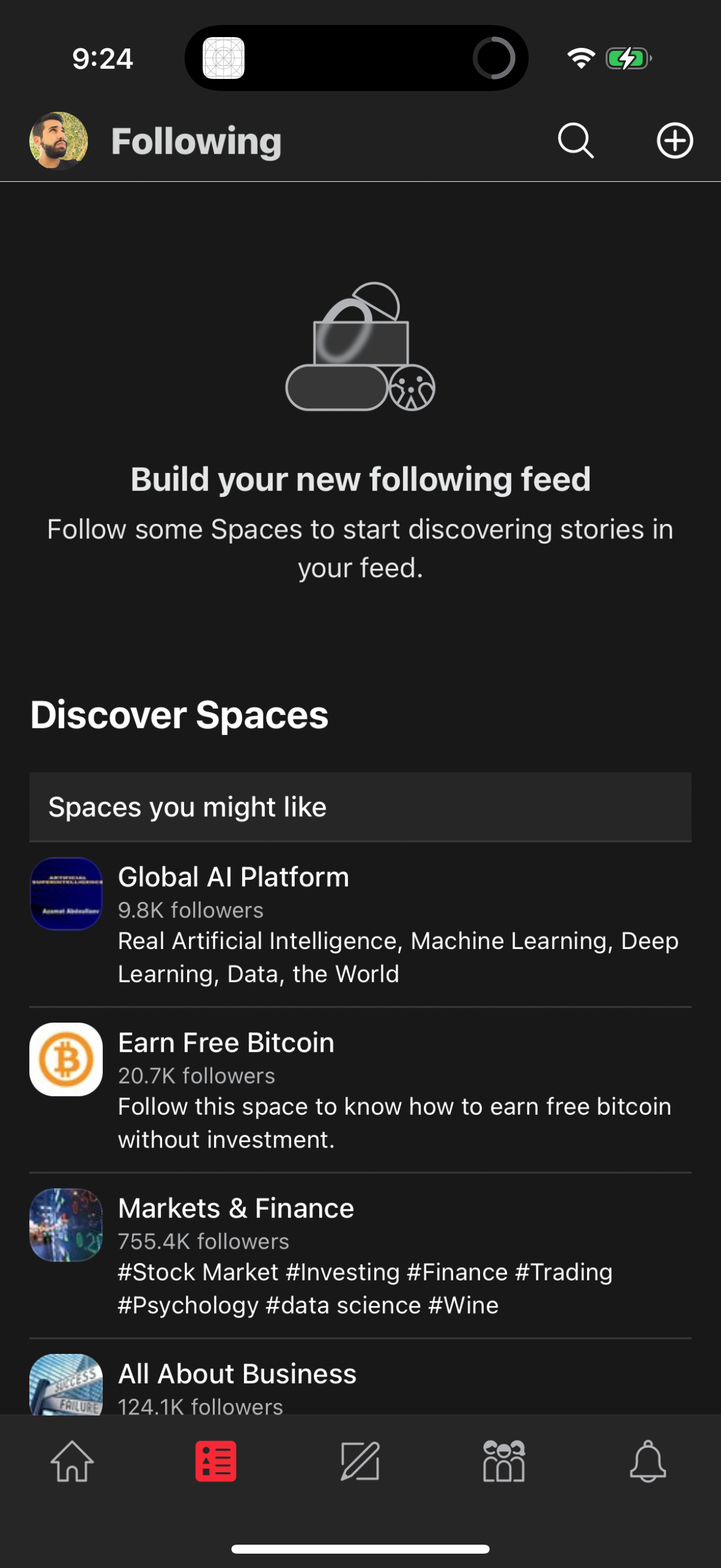Open the Earn Free Bitcoin space
721x1568 pixels.
(226, 1043)
